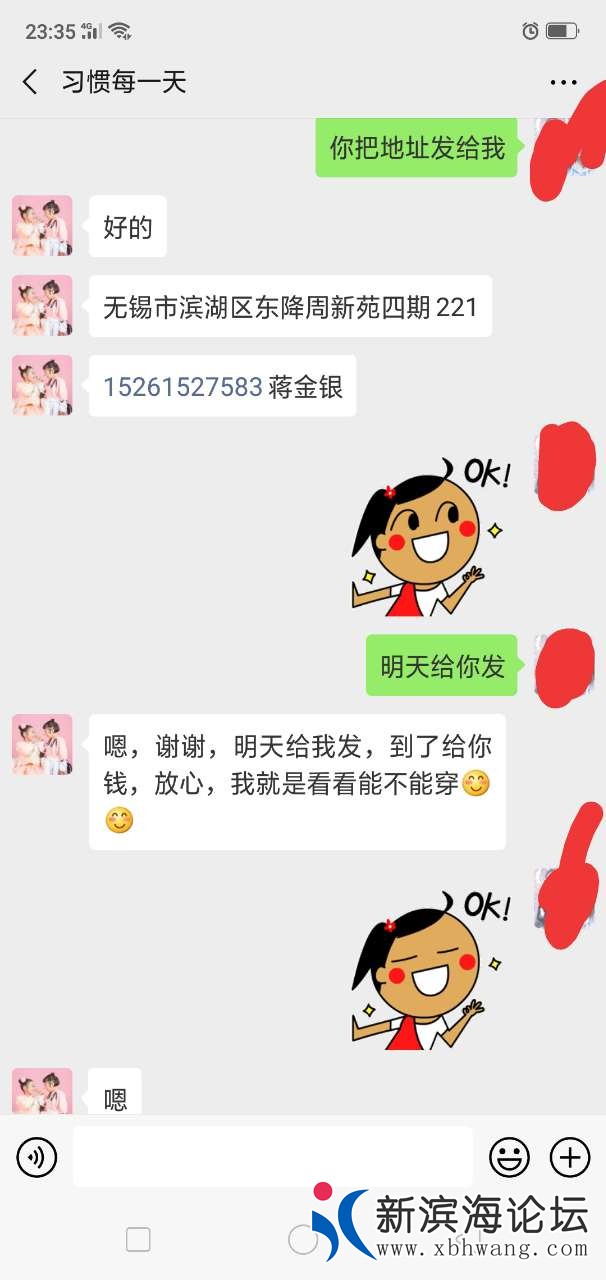This screenshot has width=606, height=1280.
Task: Open the recent apps square button
Action: pos(138,1240)
